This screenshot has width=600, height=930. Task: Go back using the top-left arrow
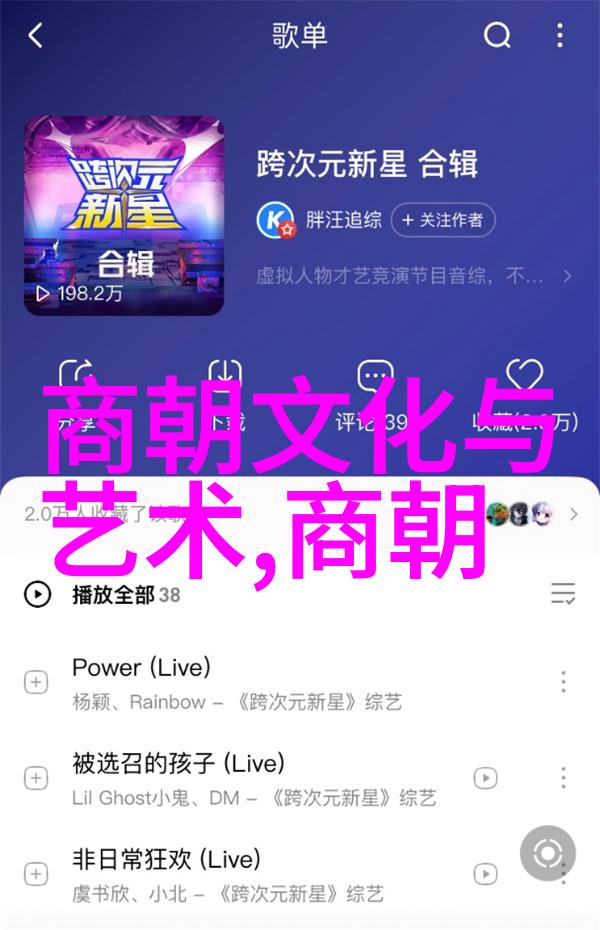35,37
